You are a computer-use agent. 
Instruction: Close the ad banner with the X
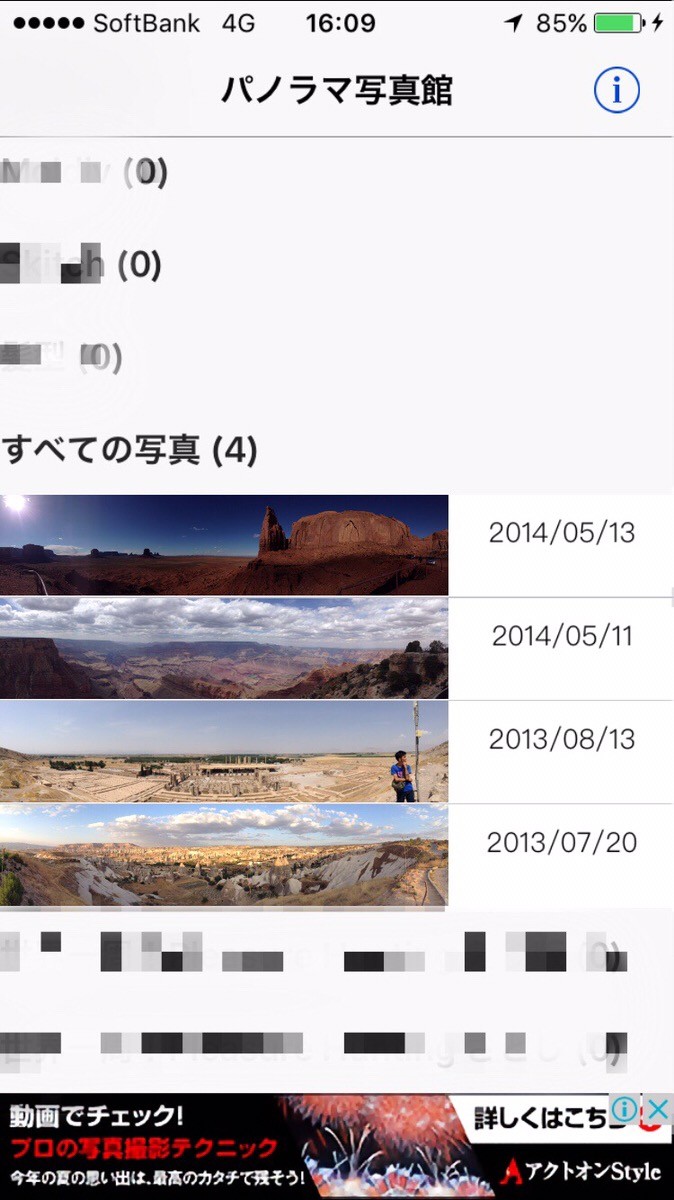coord(656,1109)
